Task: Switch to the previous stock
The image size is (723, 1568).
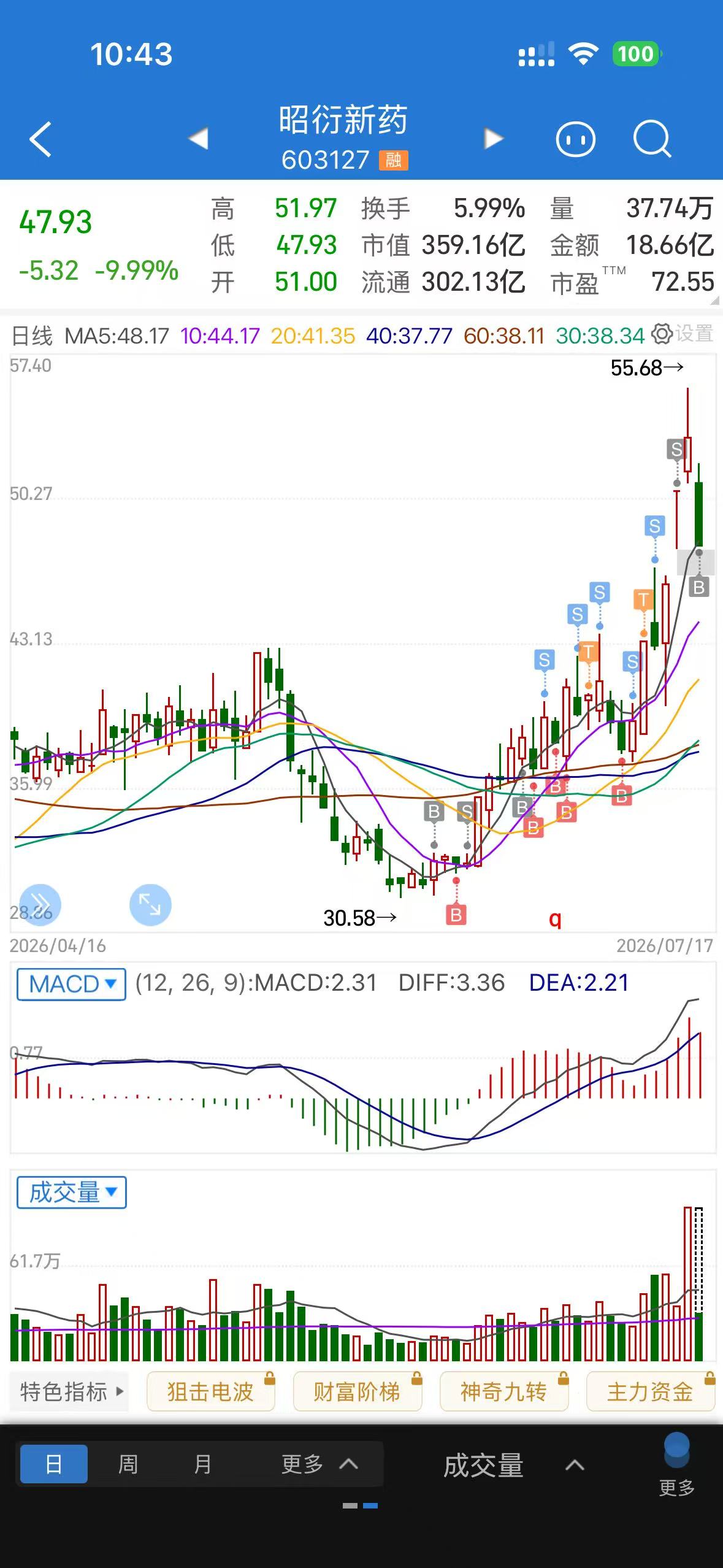Action: (199, 139)
